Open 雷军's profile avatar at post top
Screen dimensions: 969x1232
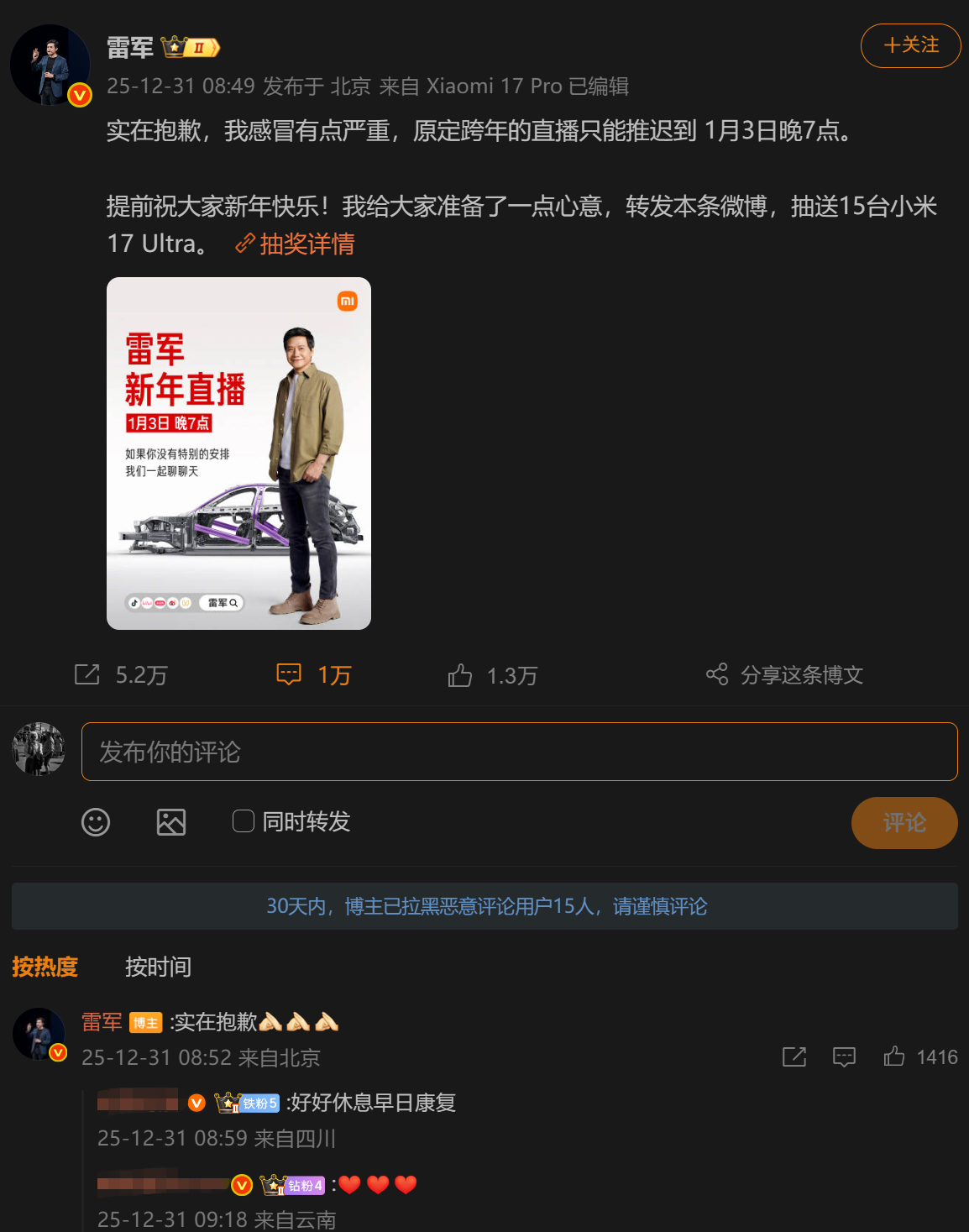[50, 65]
